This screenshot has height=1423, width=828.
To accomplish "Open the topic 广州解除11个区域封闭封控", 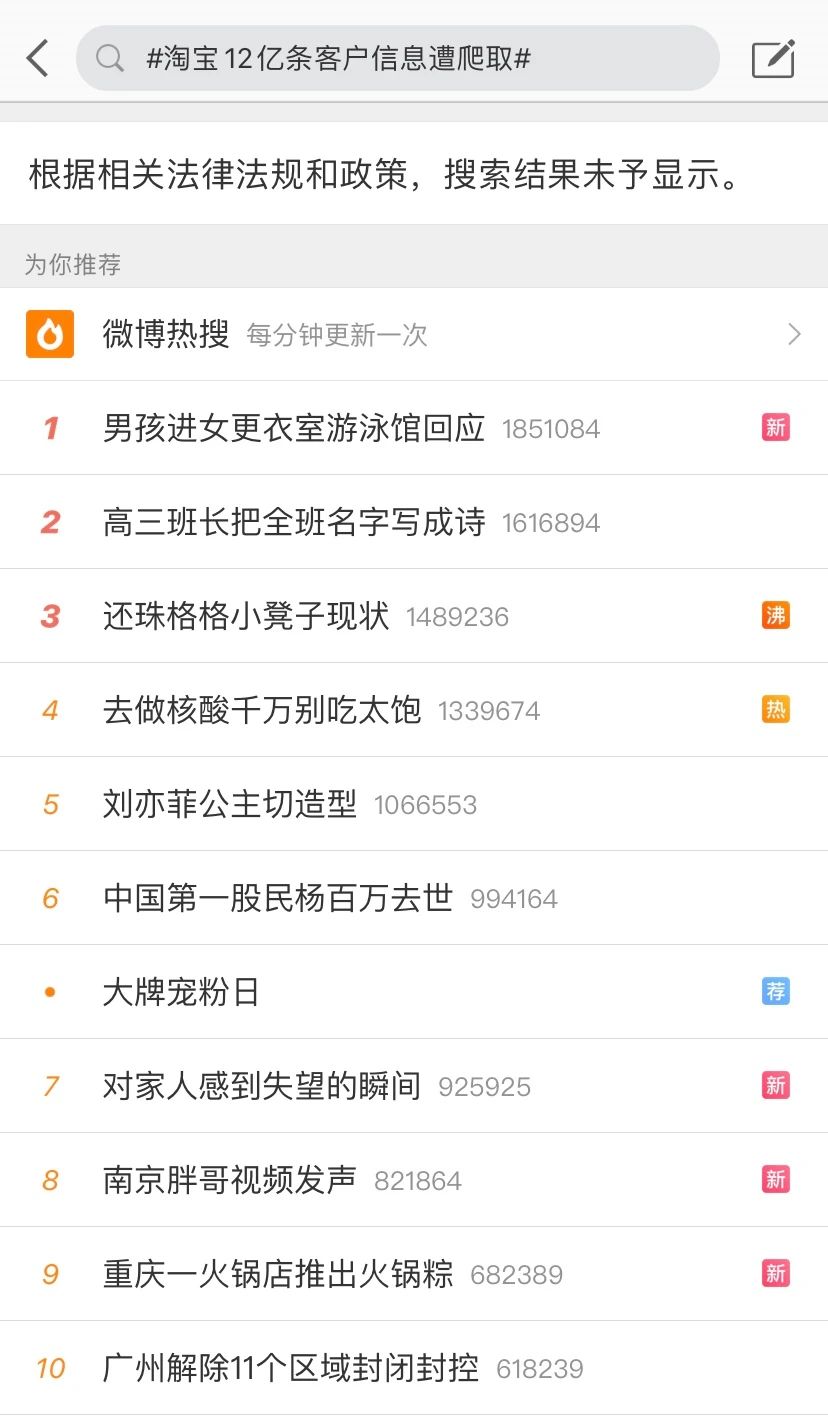I will pos(291,1368).
